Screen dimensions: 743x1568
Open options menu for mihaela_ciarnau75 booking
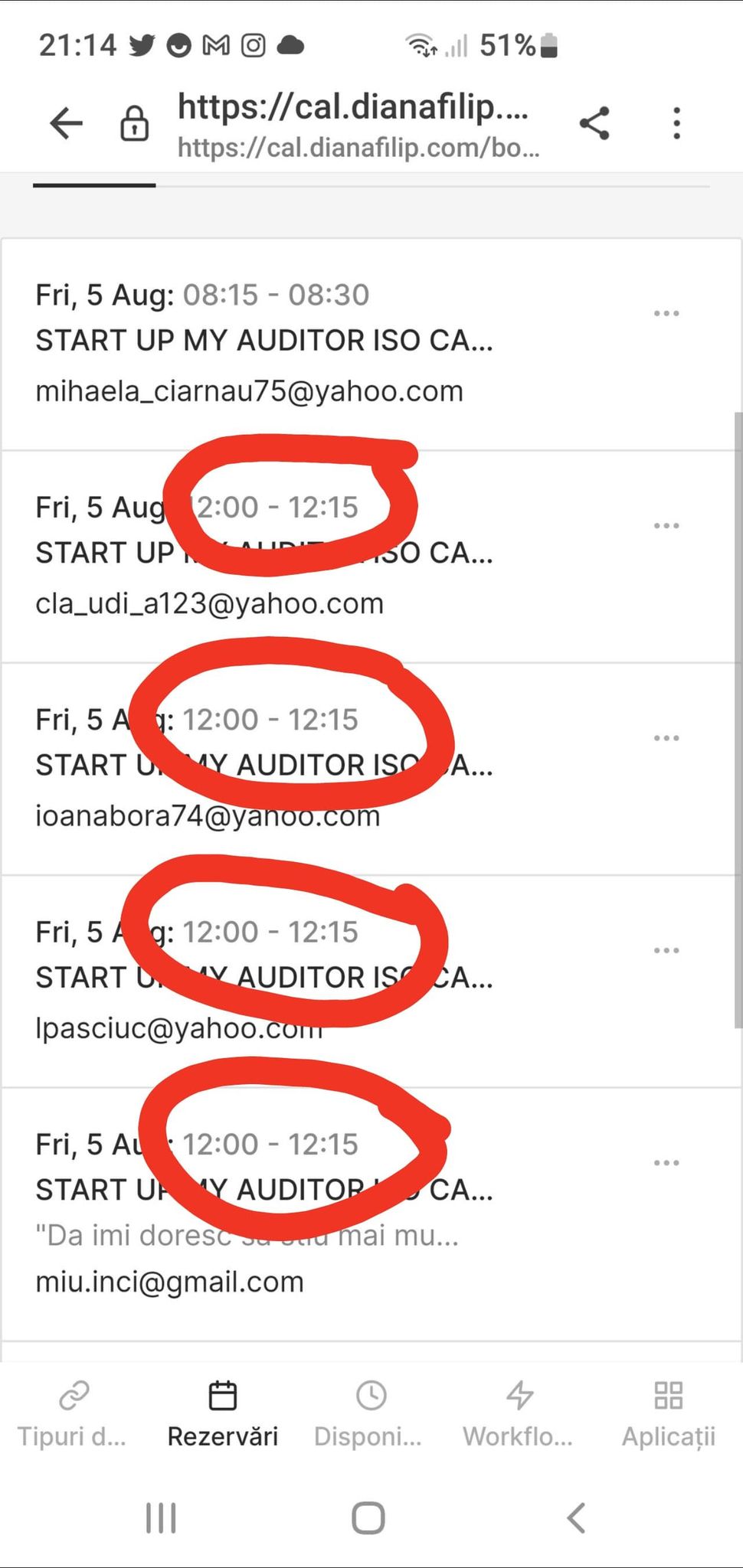tap(666, 312)
